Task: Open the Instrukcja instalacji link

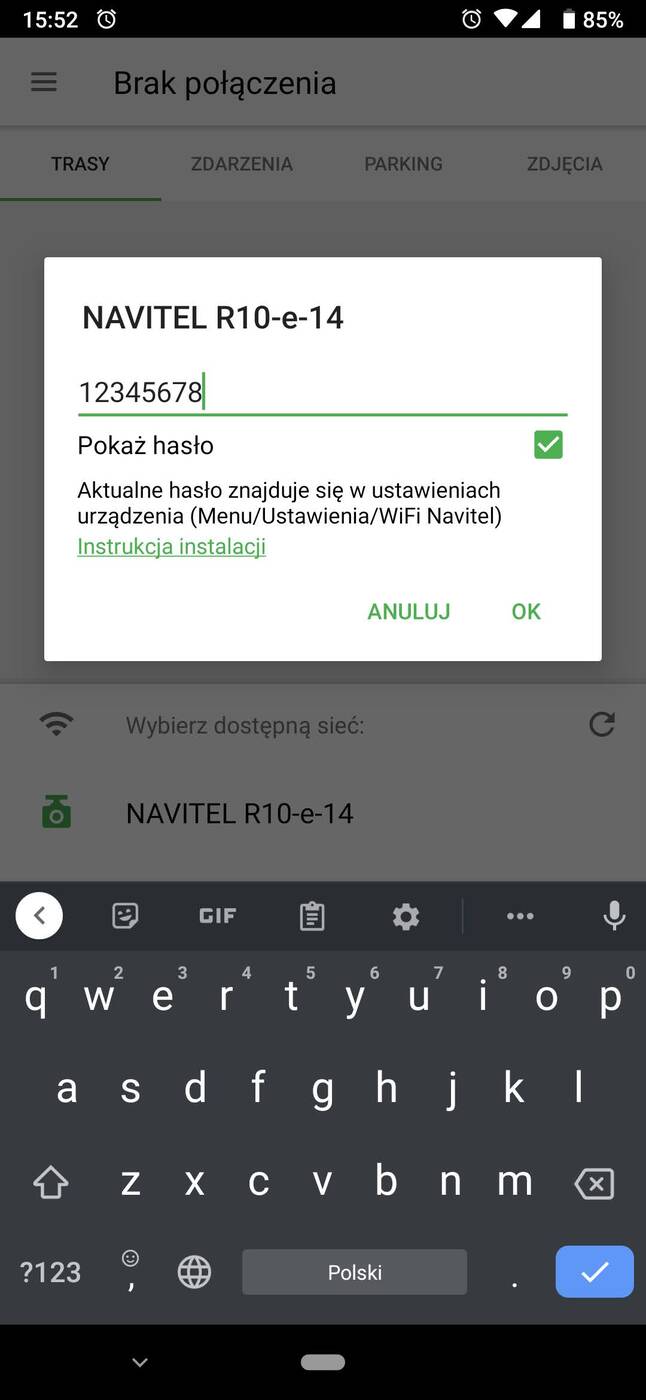Action: [171, 546]
